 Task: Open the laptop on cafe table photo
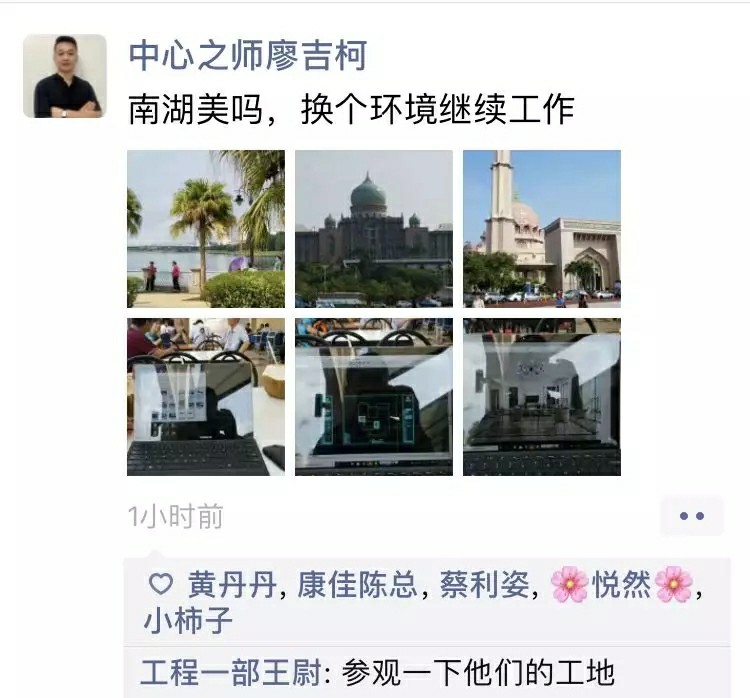click(x=206, y=397)
